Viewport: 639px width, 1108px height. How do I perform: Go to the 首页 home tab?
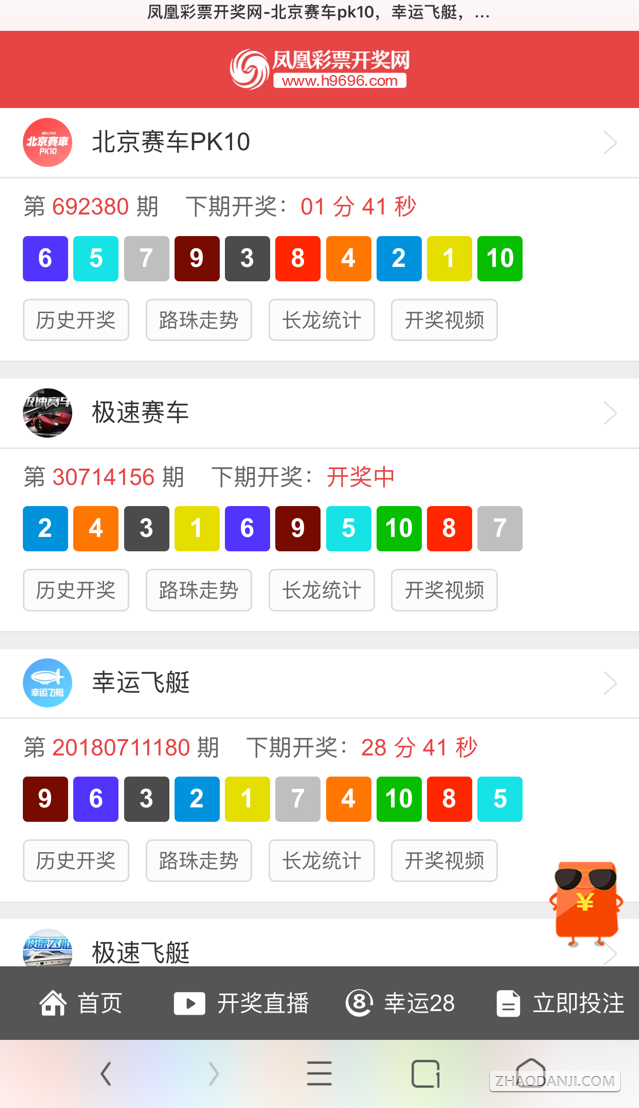(x=80, y=1003)
